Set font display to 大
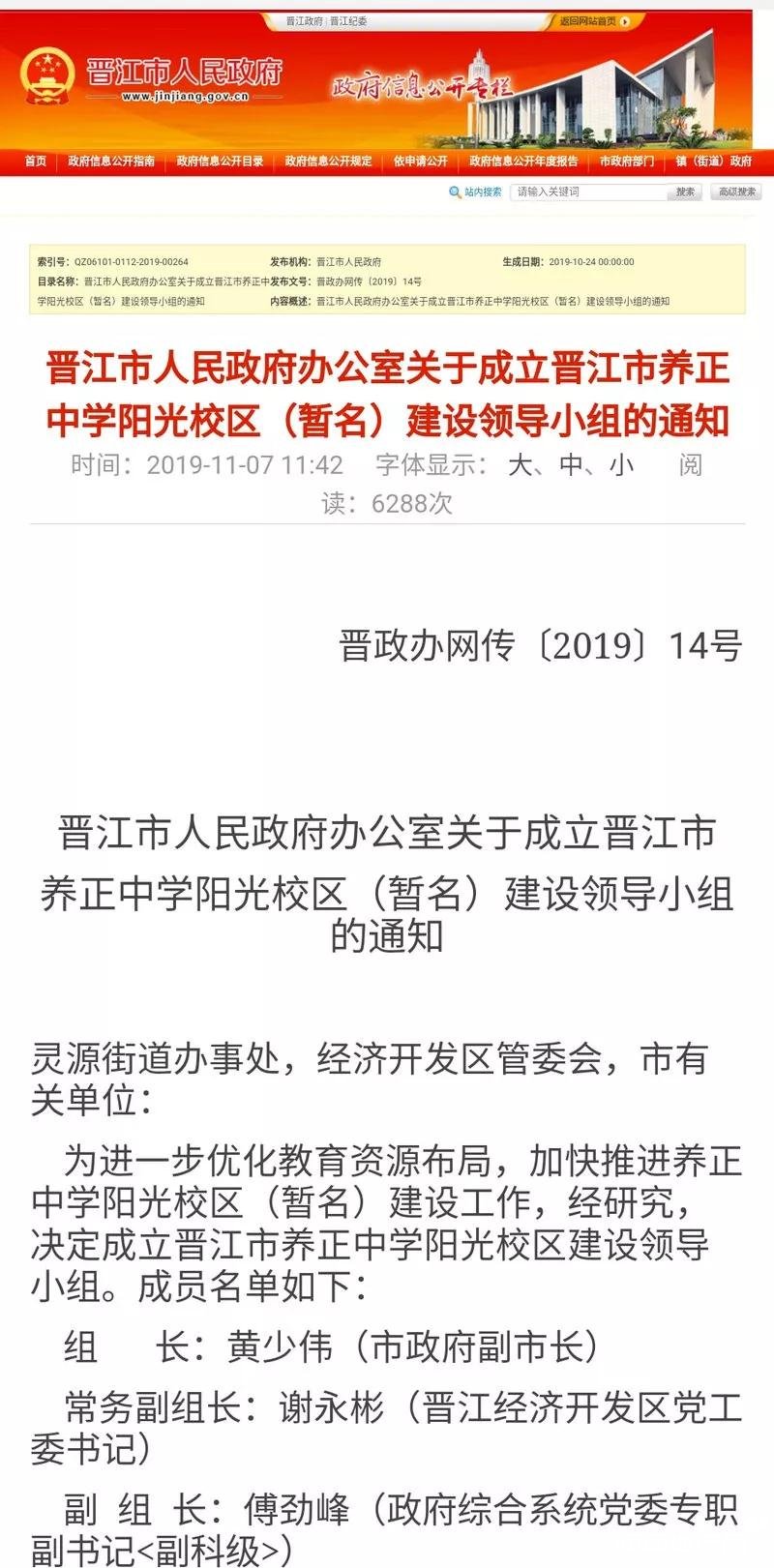Viewport: 774px width, 1568px height. pyautogui.click(x=520, y=465)
